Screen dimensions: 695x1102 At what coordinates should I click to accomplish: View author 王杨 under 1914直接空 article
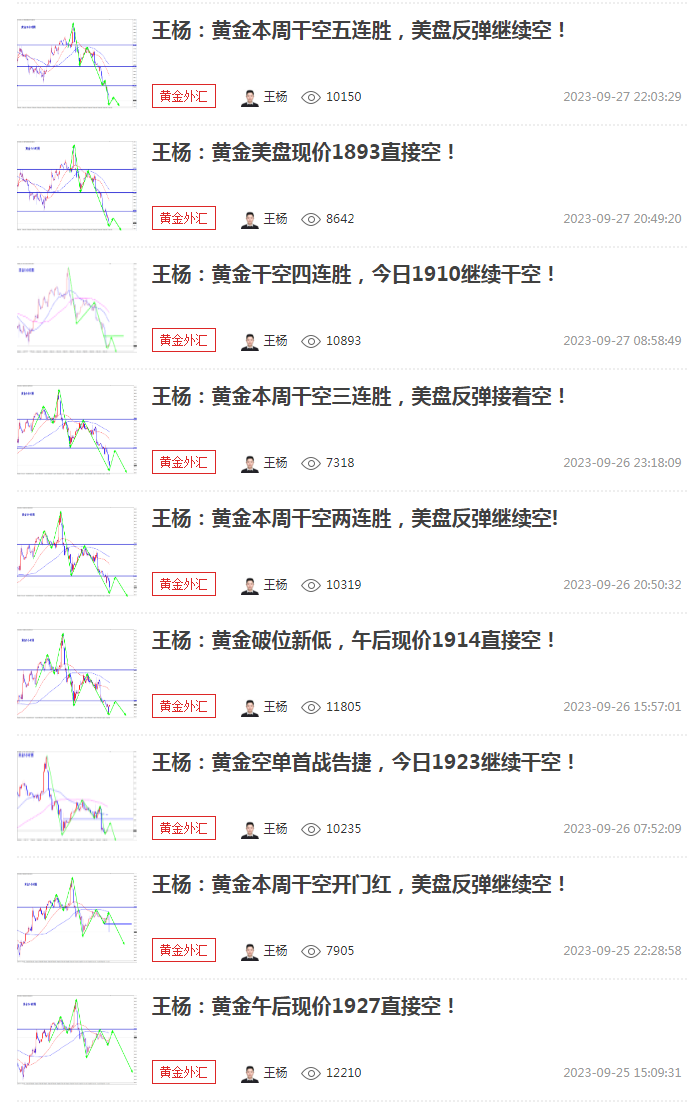pyautogui.click(x=265, y=707)
